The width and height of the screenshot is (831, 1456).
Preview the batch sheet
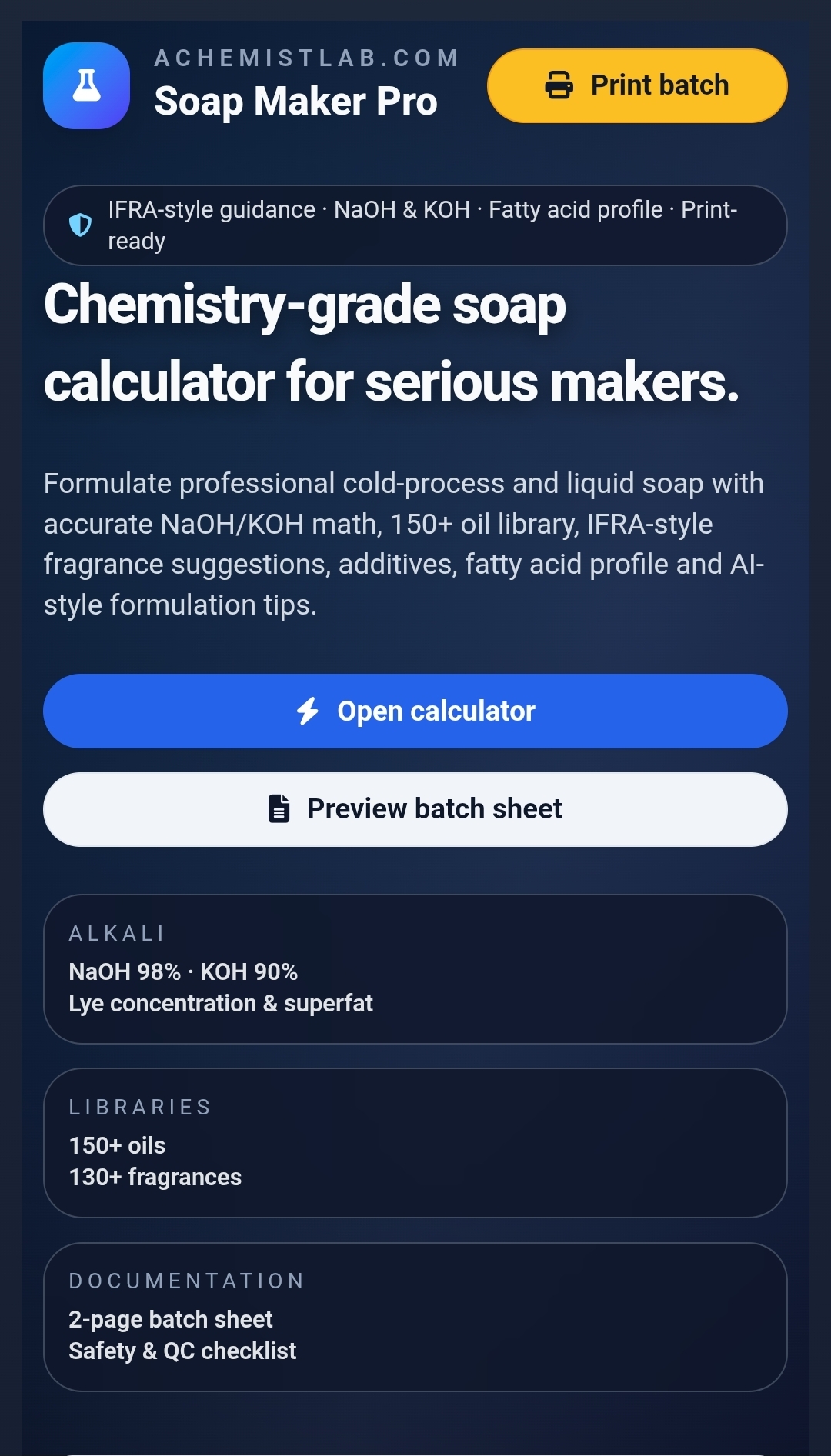point(415,809)
